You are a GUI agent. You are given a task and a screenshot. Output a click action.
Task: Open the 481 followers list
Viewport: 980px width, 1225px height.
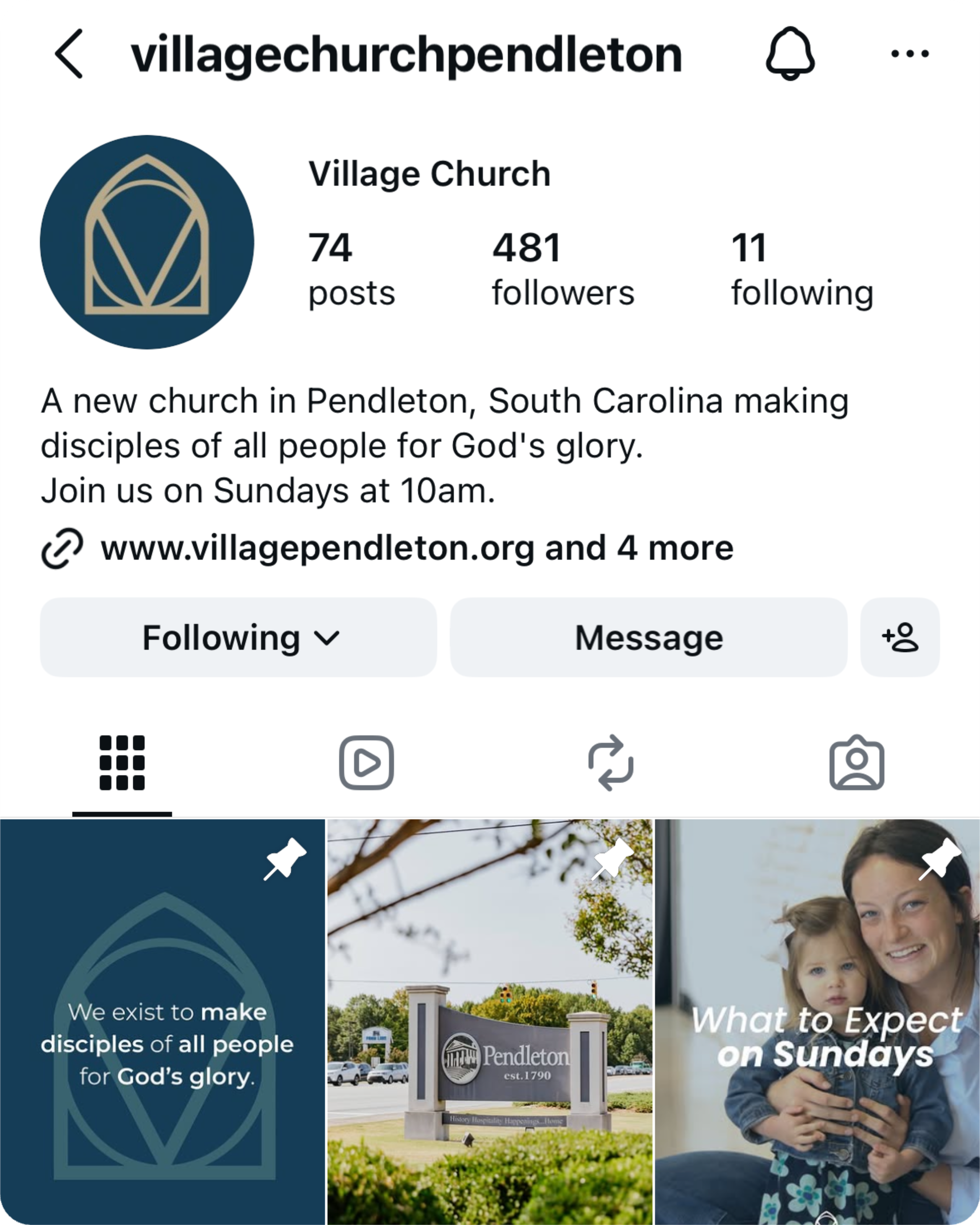coord(563,269)
